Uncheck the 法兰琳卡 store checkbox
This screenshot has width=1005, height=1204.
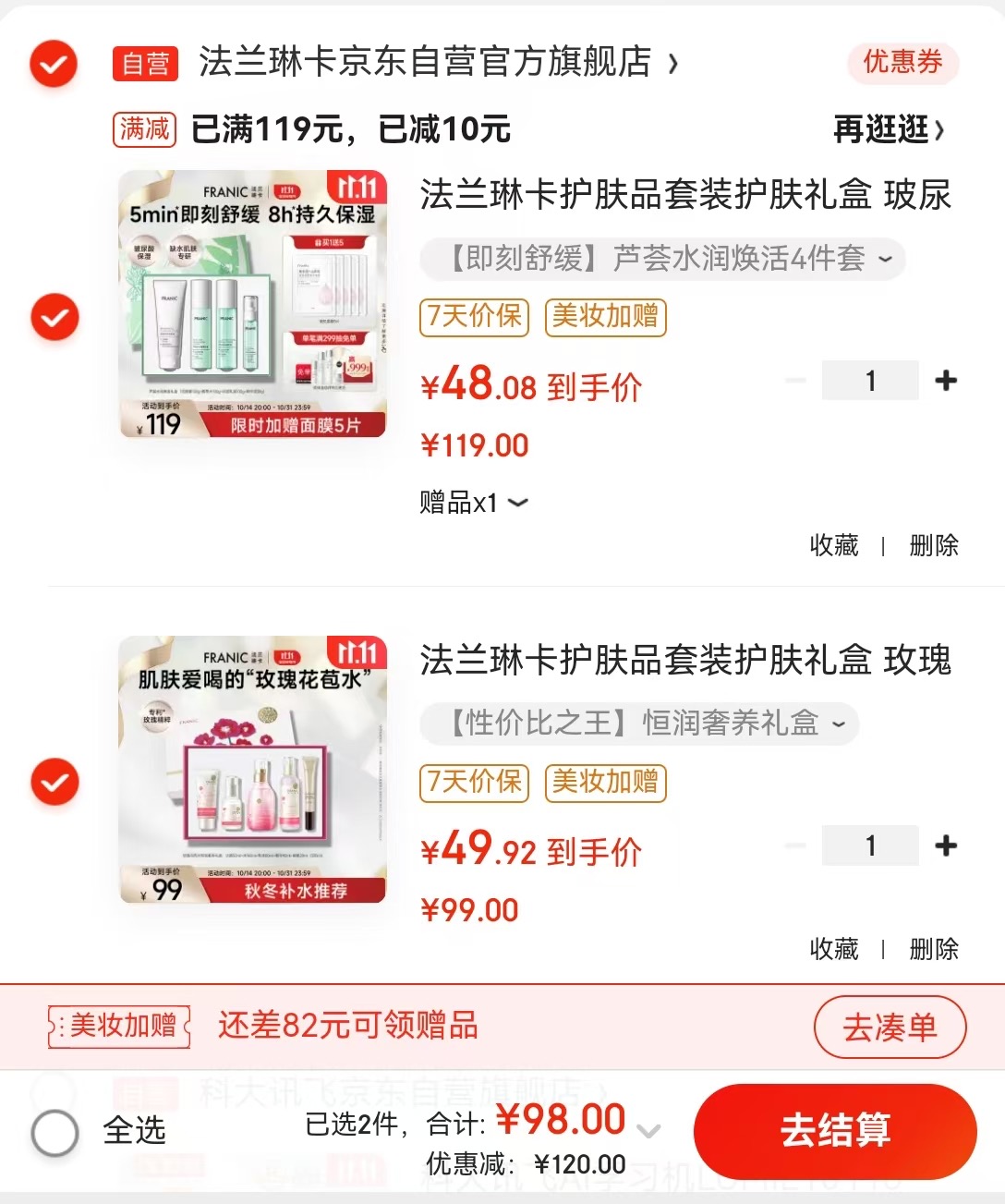(x=54, y=64)
